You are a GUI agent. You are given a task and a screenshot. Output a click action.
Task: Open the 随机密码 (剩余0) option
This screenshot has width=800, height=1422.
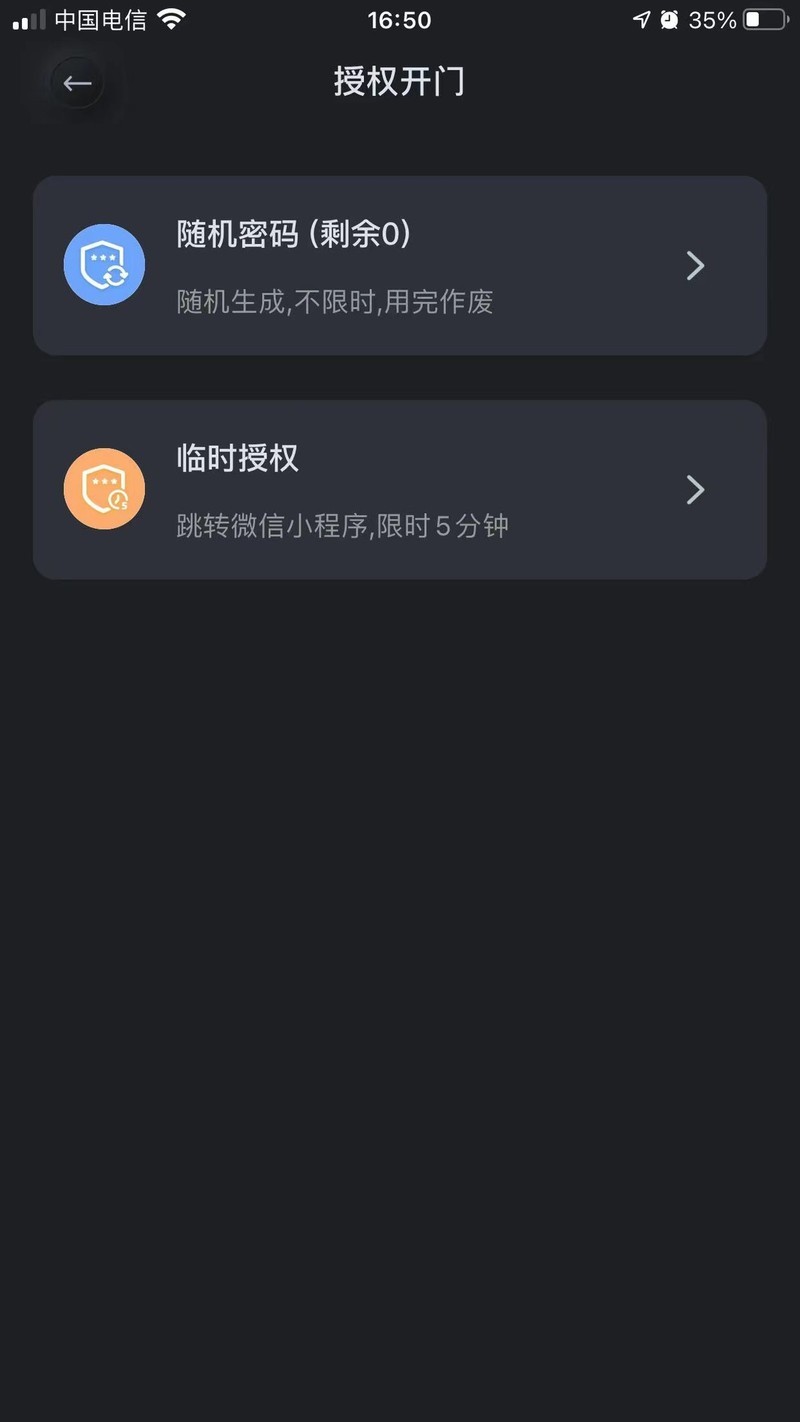(x=400, y=264)
